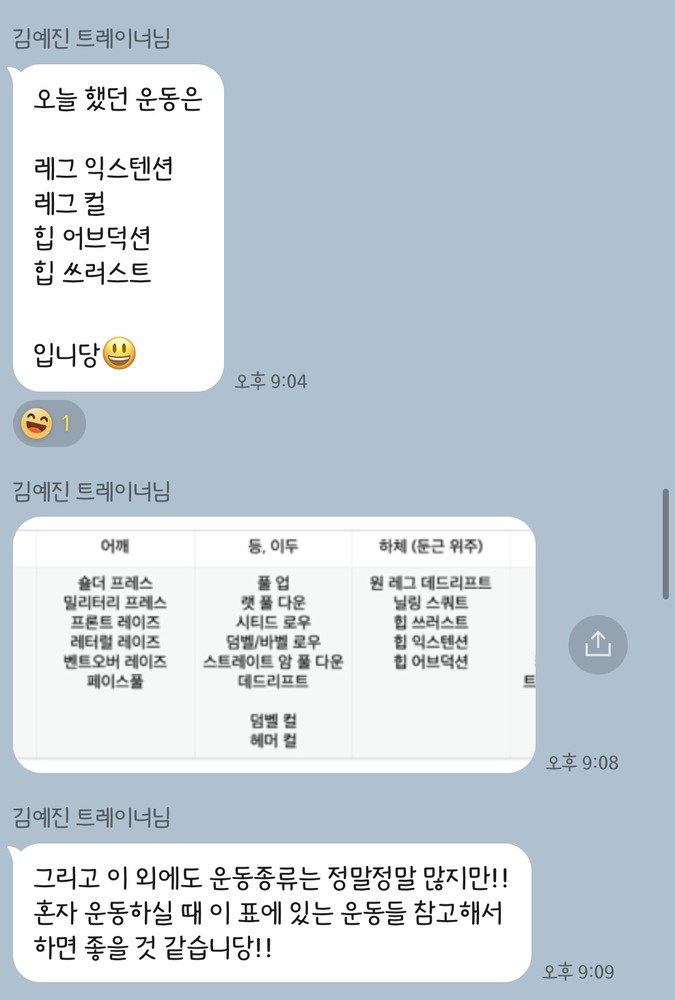
Task: Share the workout table image
Action: (597, 645)
